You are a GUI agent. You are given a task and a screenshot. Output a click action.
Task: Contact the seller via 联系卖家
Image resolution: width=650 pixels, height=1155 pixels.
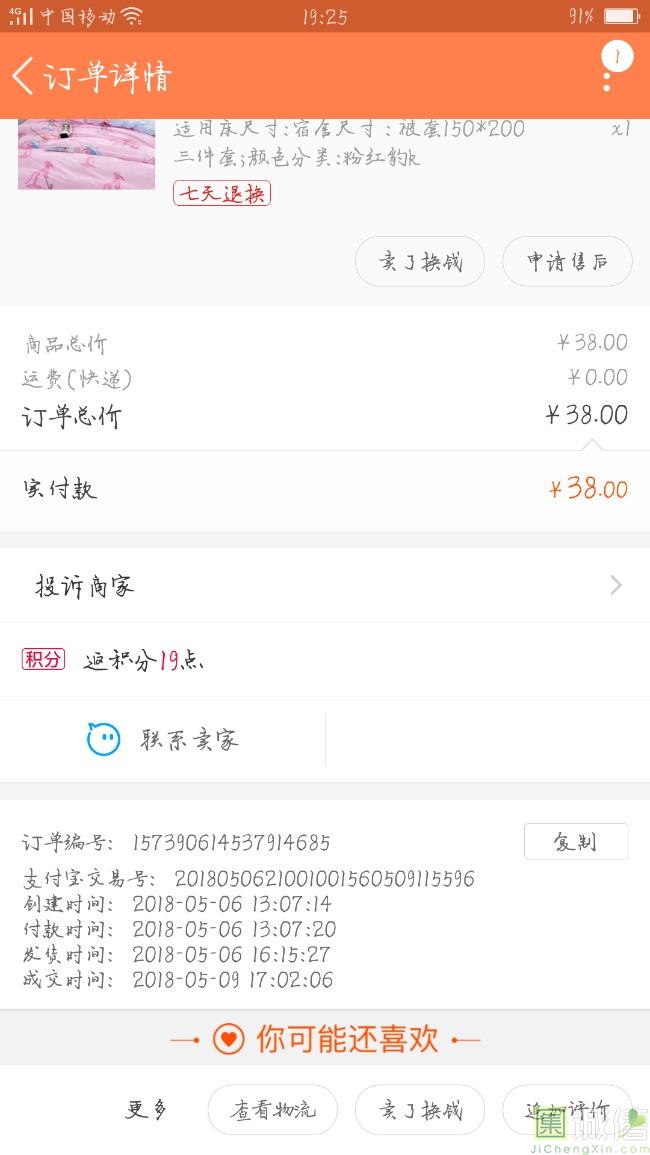(x=163, y=739)
